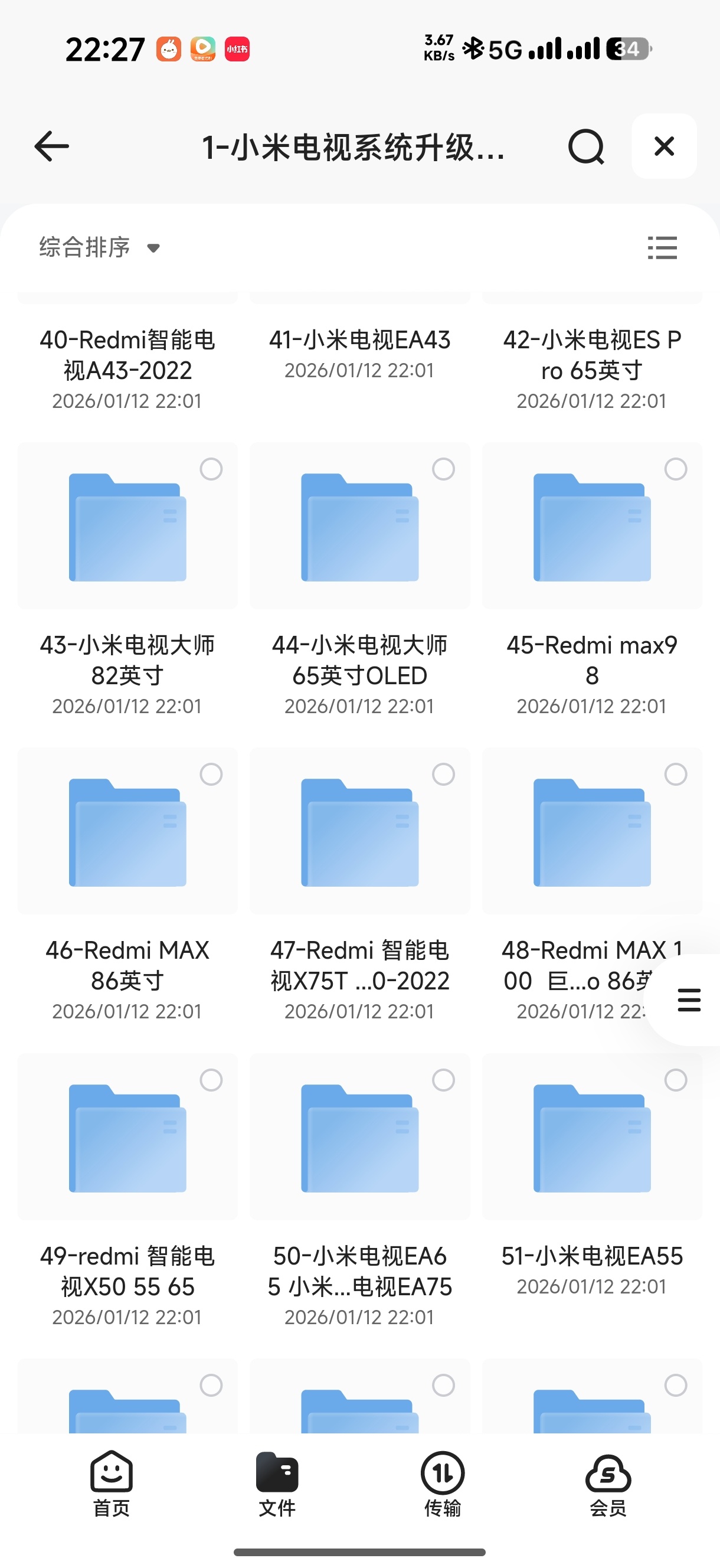The width and height of the screenshot is (720, 1568).
Task: Open the 45-Redmi max98 folder thumbnail
Action: (591, 527)
